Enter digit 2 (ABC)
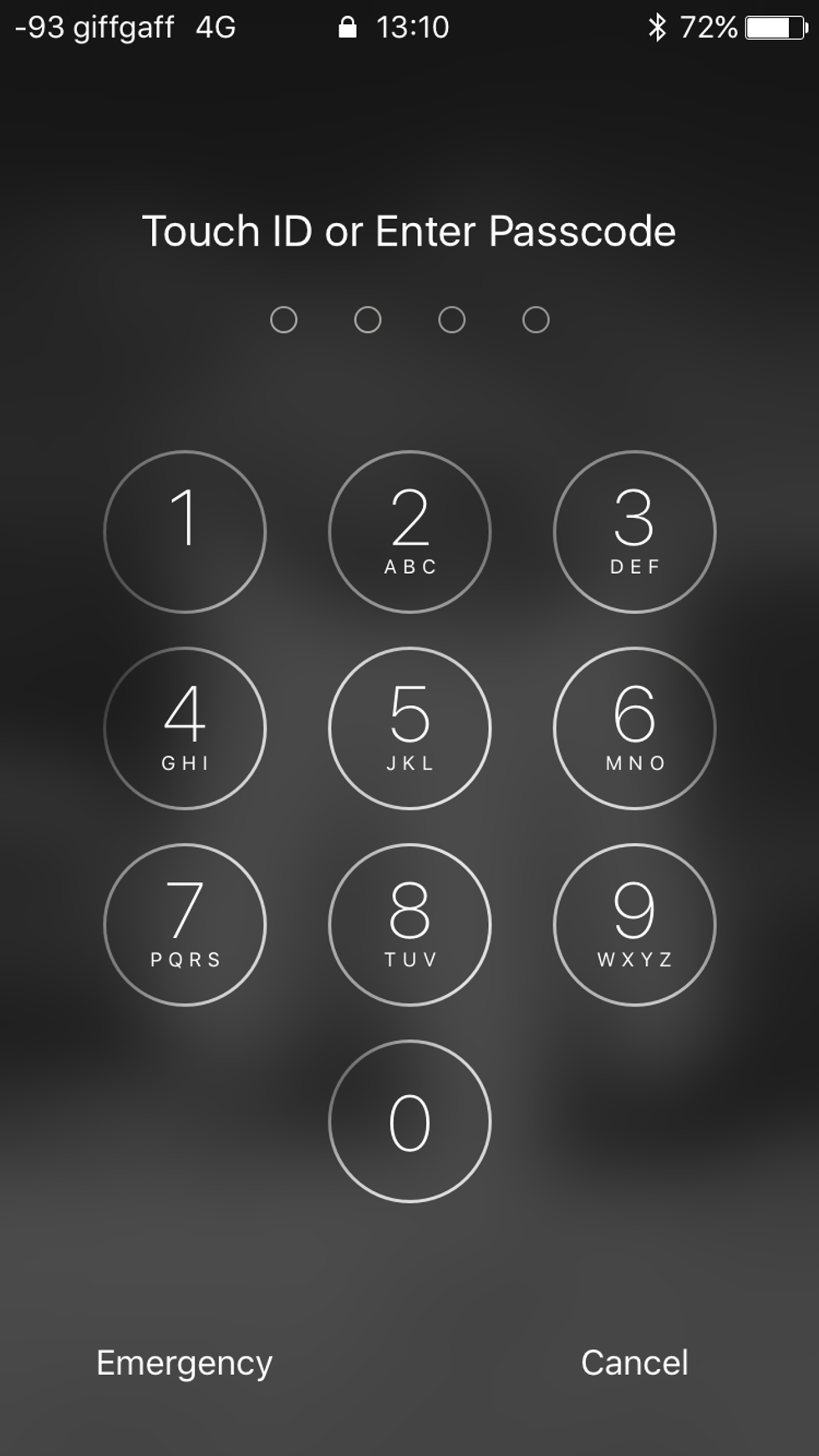The height and width of the screenshot is (1456, 819). (409, 532)
